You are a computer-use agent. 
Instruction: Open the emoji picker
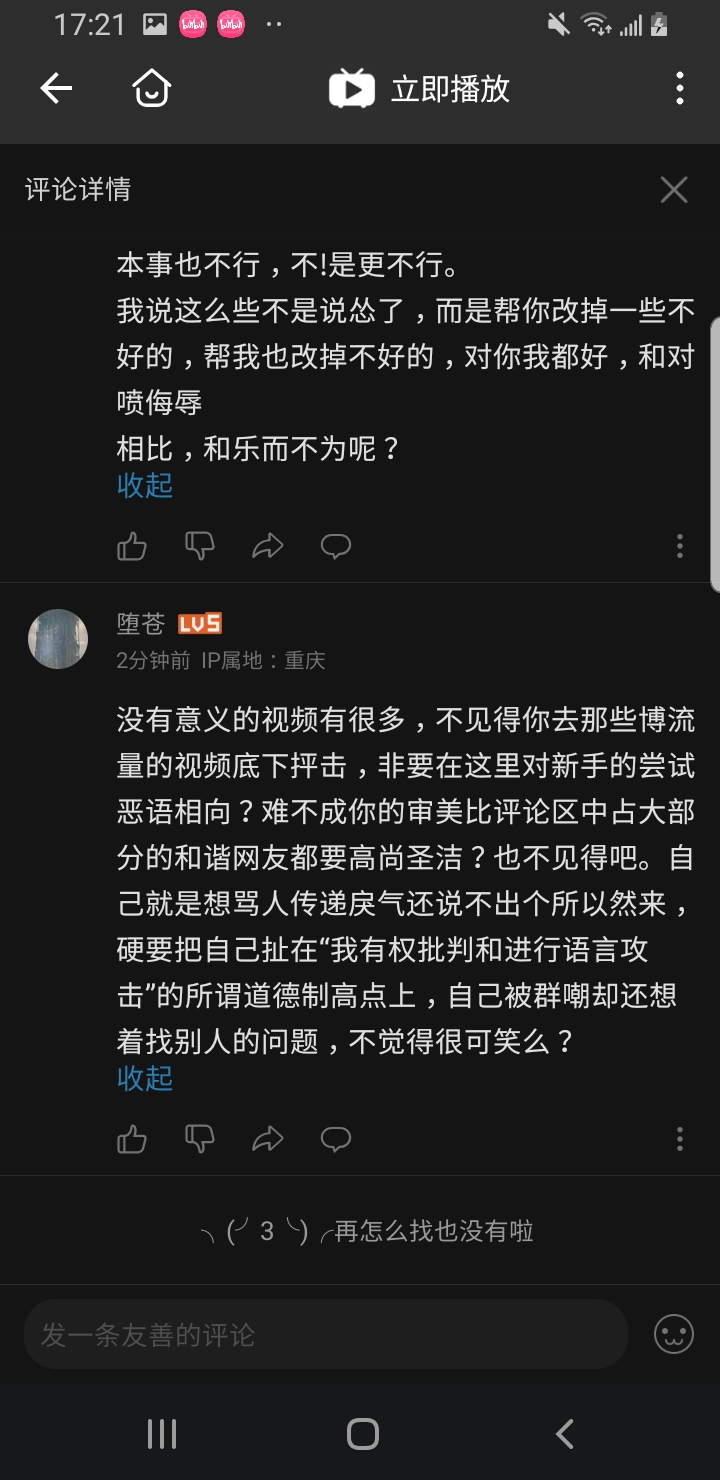674,1334
